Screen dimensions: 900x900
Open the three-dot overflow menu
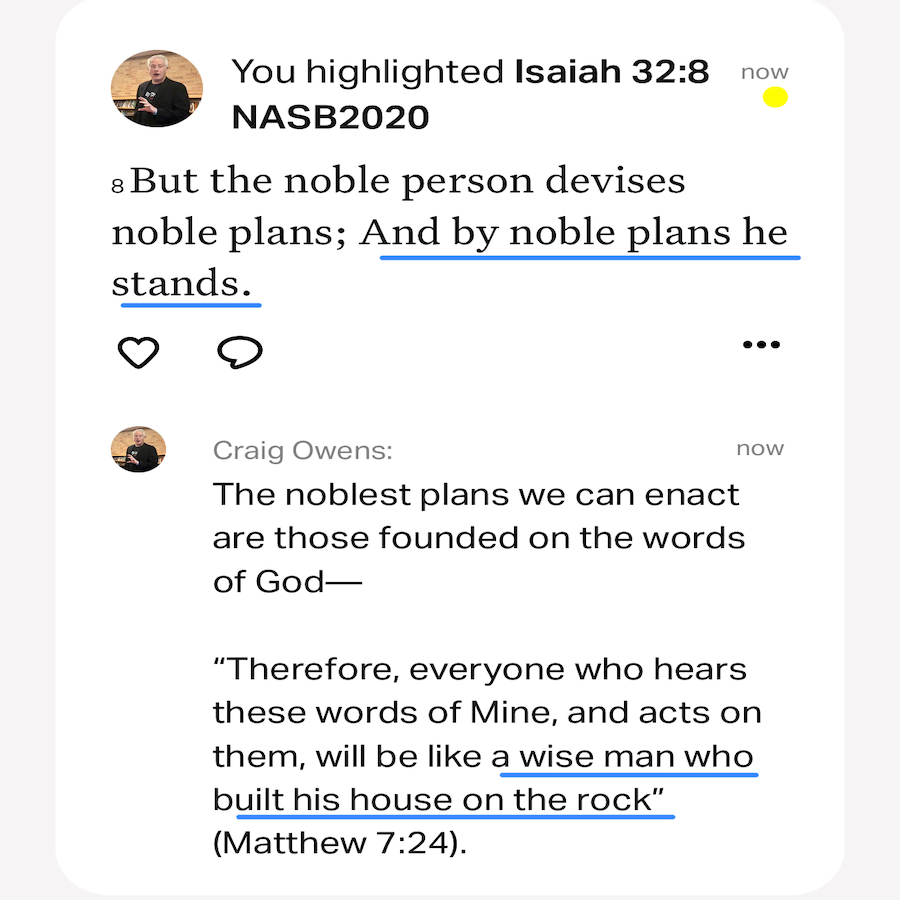point(761,345)
